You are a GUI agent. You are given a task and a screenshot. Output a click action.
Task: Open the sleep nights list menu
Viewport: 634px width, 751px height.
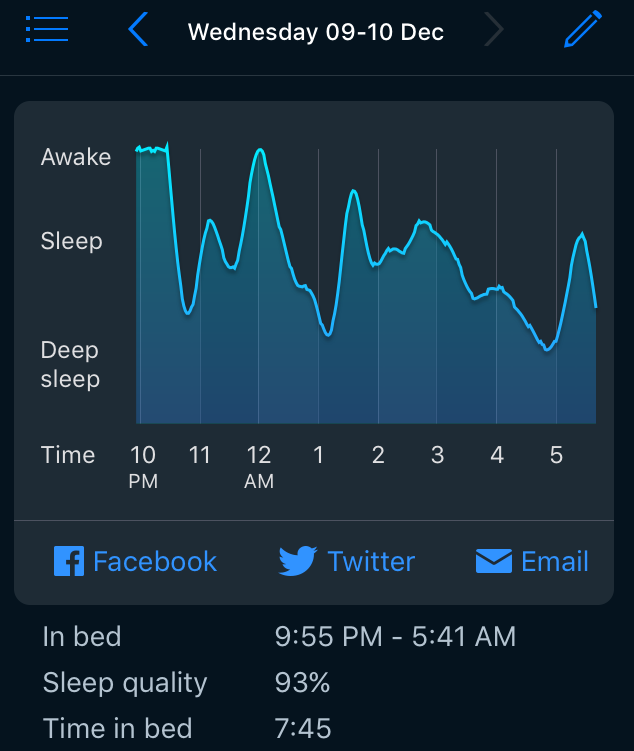click(x=47, y=29)
